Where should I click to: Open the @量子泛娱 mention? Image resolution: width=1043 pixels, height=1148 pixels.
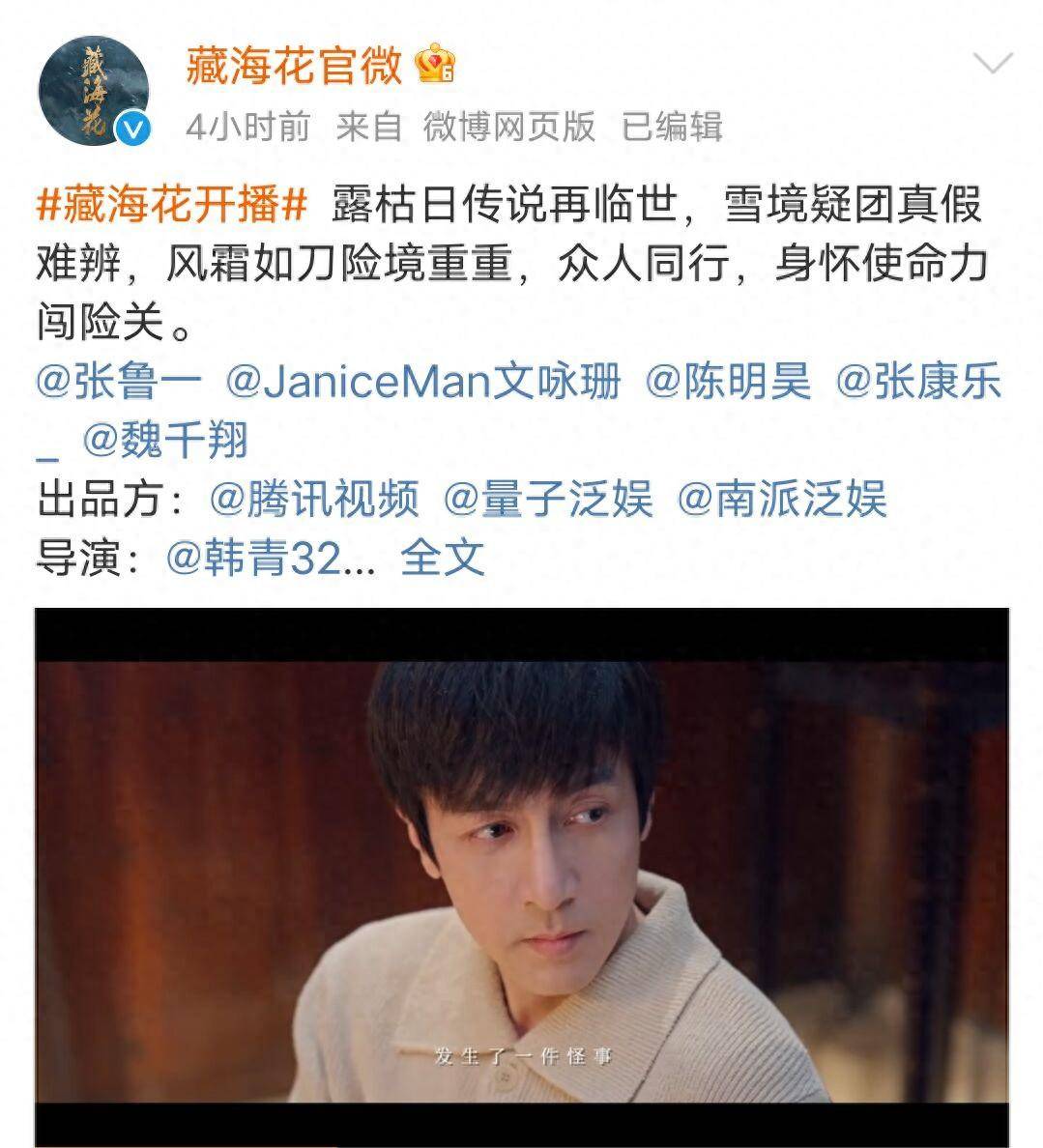coord(548,500)
